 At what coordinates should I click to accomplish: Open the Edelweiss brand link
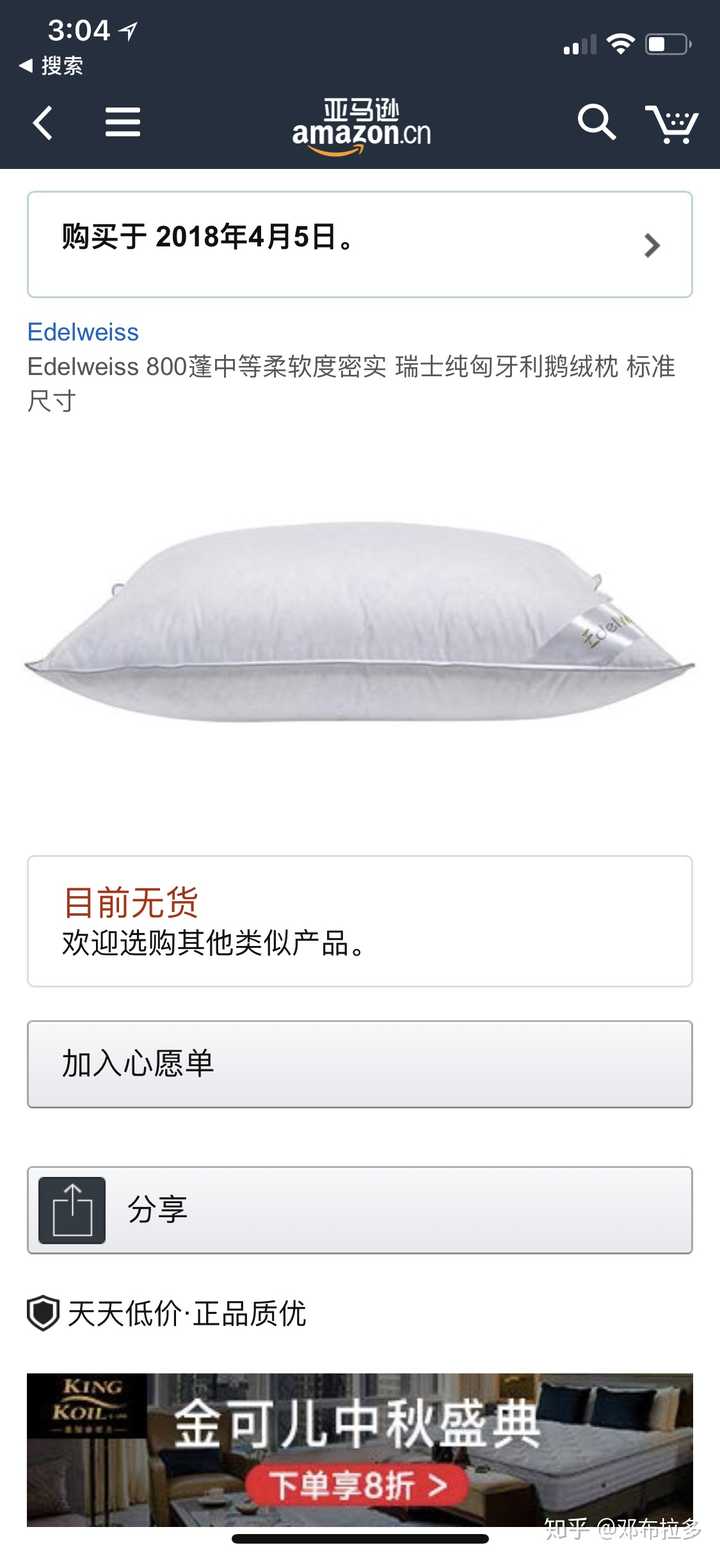(x=82, y=332)
